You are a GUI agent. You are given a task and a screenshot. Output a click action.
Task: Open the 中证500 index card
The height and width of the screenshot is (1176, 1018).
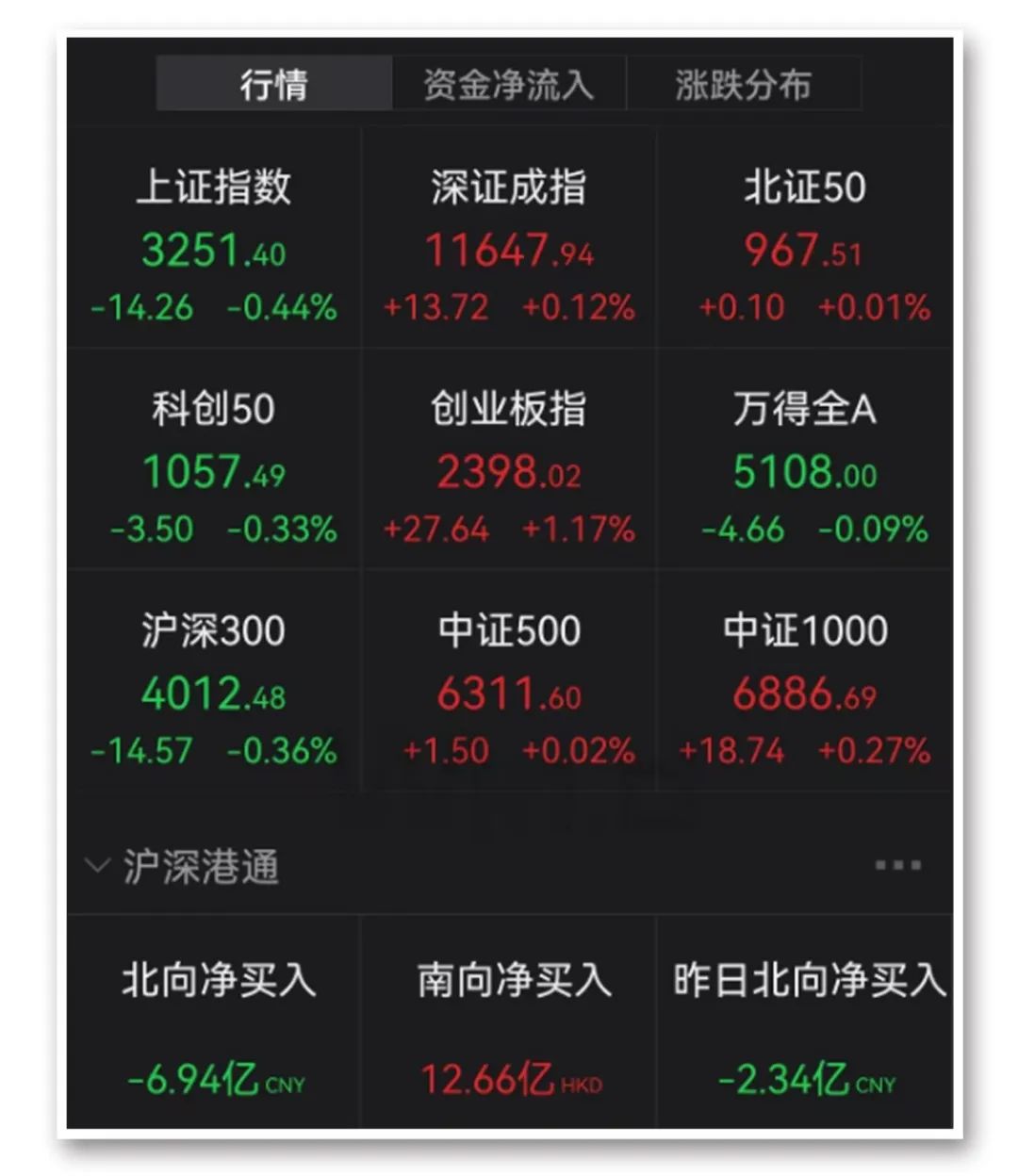pyautogui.click(x=509, y=681)
